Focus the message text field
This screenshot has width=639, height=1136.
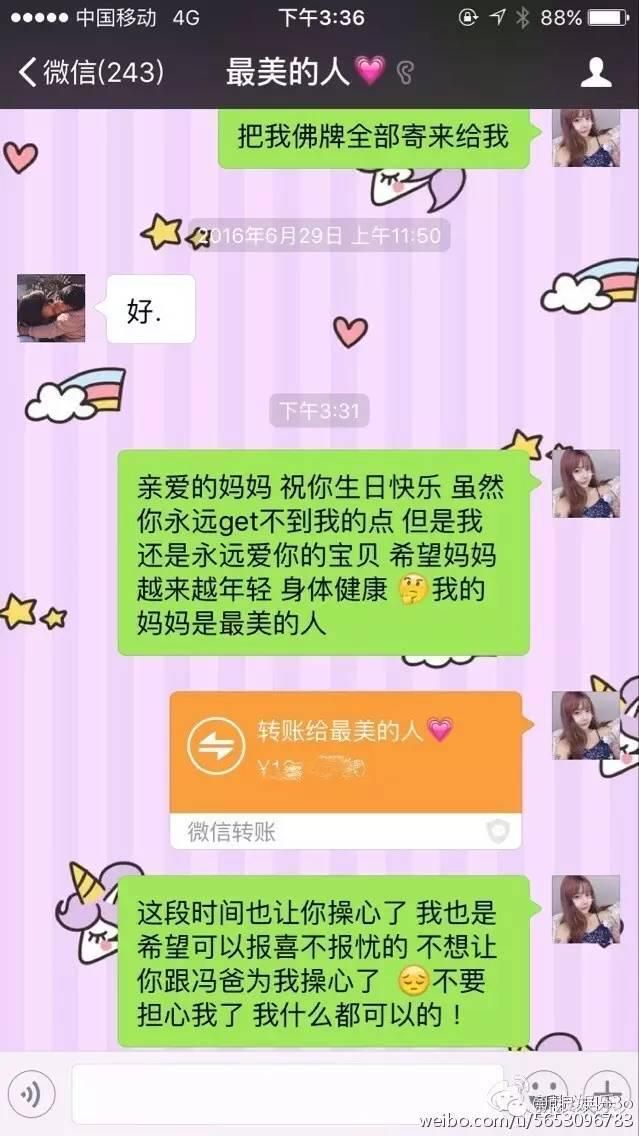[x=288, y=1094]
